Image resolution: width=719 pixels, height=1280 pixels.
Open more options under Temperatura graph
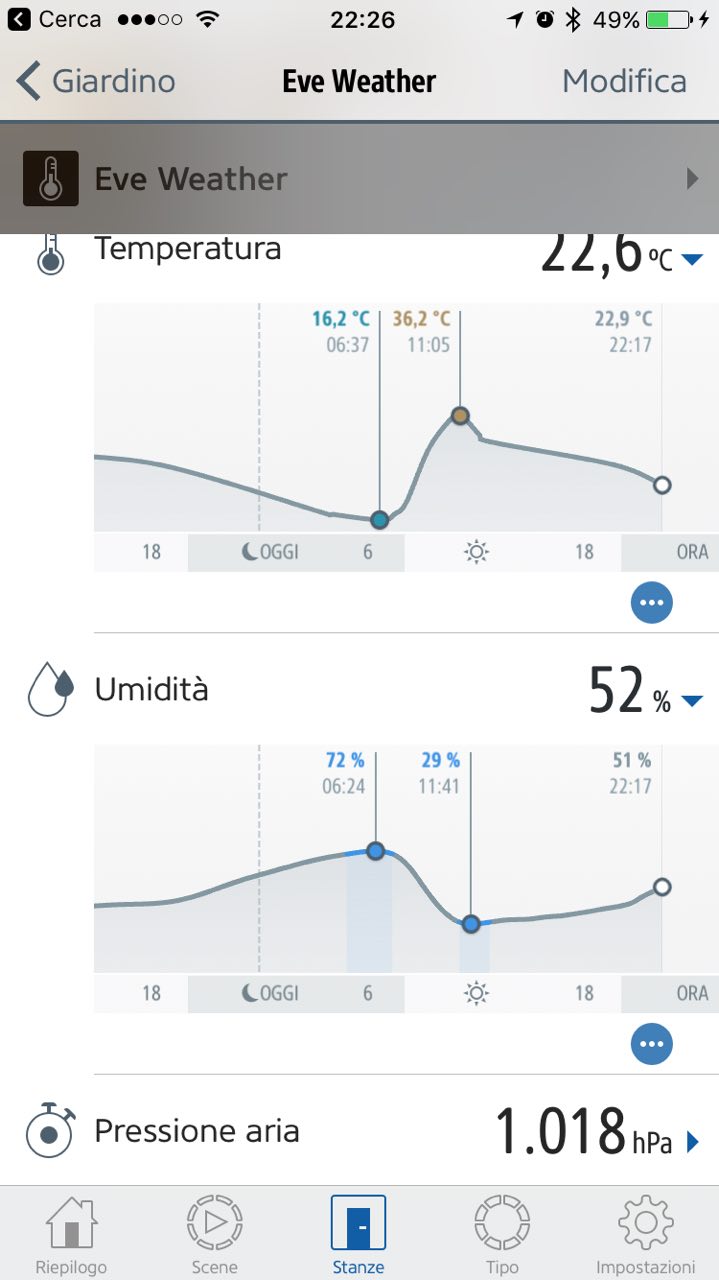point(652,603)
